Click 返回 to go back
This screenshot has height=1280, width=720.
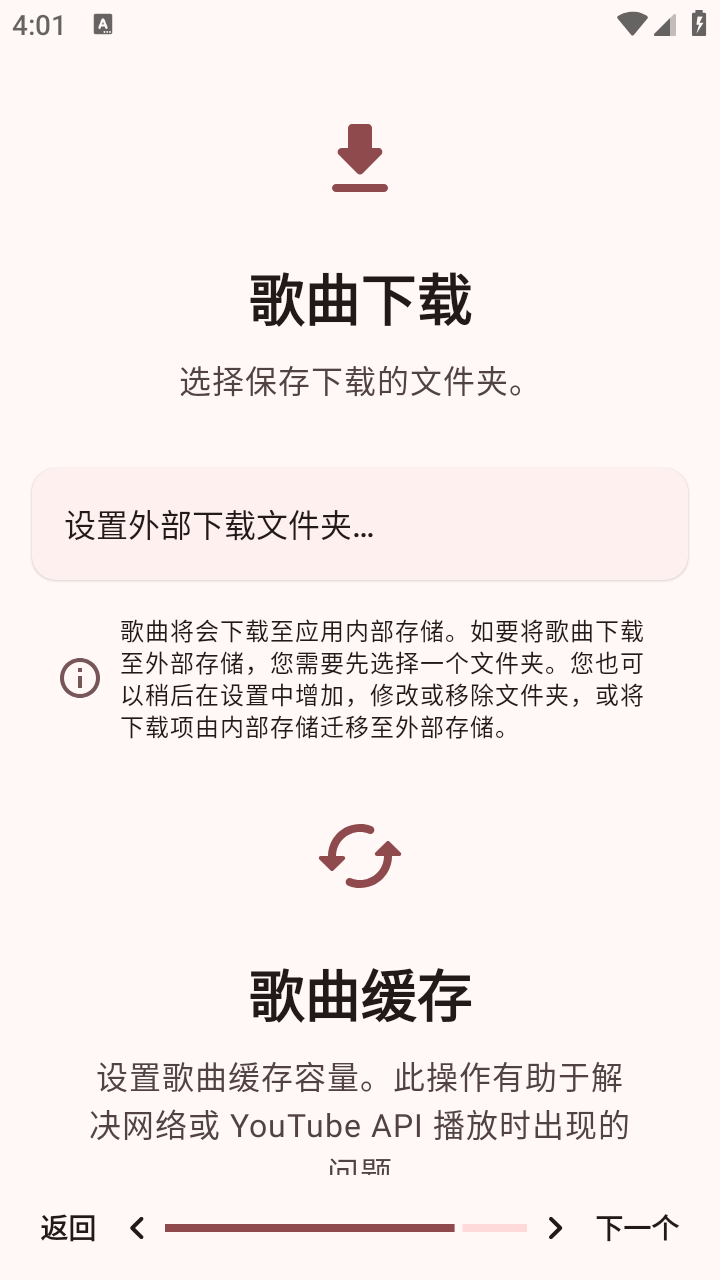tap(66, 1228)
